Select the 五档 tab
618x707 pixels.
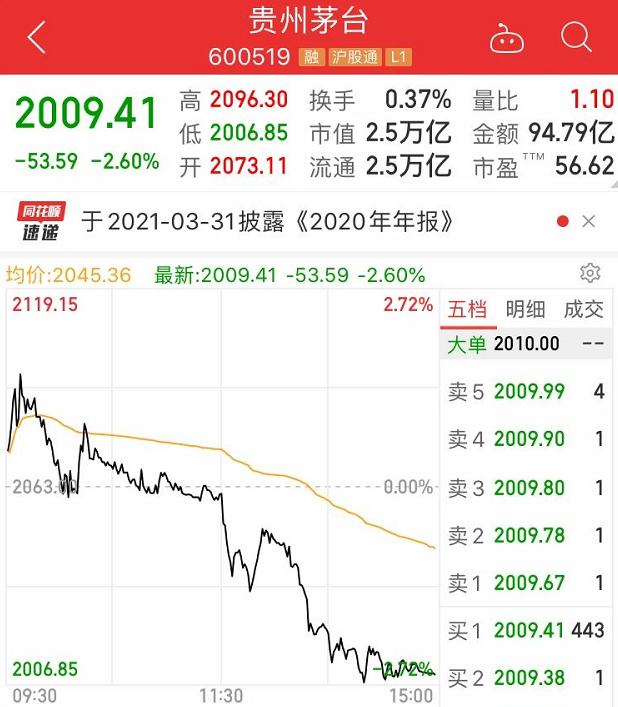(x=467, y=310)
